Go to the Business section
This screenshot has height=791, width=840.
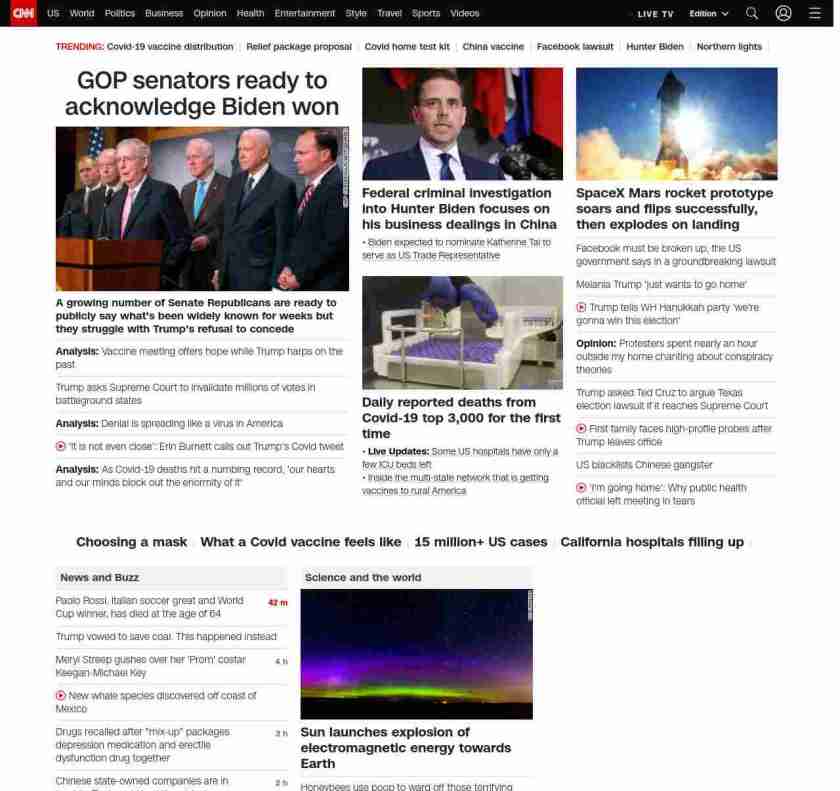(x=164, y=13)
